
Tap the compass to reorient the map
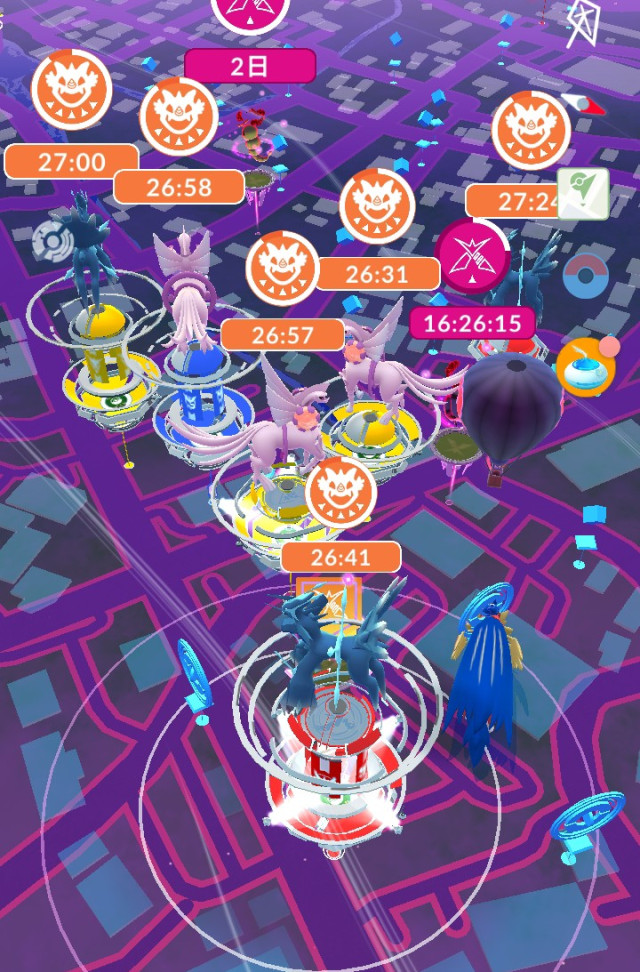click(583, 105)
